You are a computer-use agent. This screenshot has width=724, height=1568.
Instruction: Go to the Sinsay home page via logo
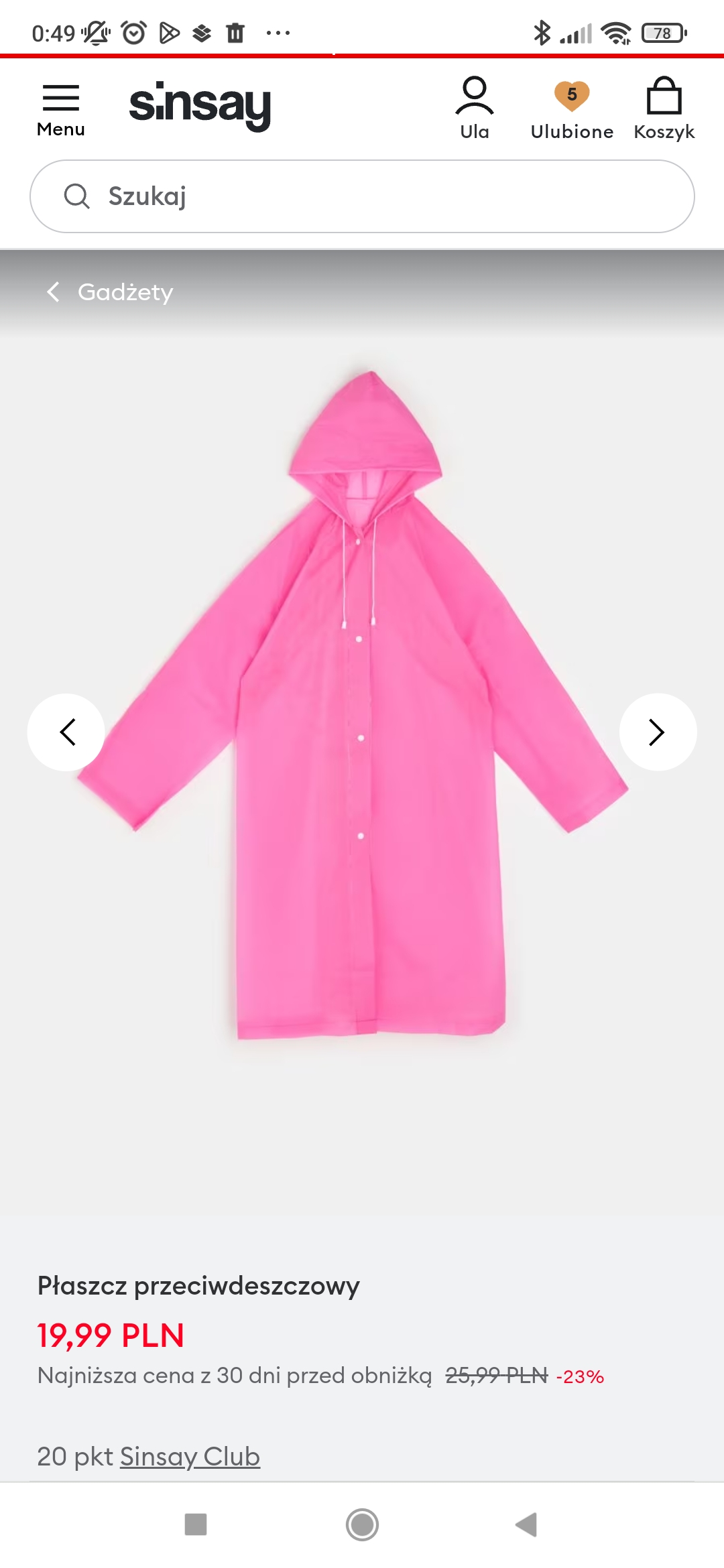pos(200,106)
